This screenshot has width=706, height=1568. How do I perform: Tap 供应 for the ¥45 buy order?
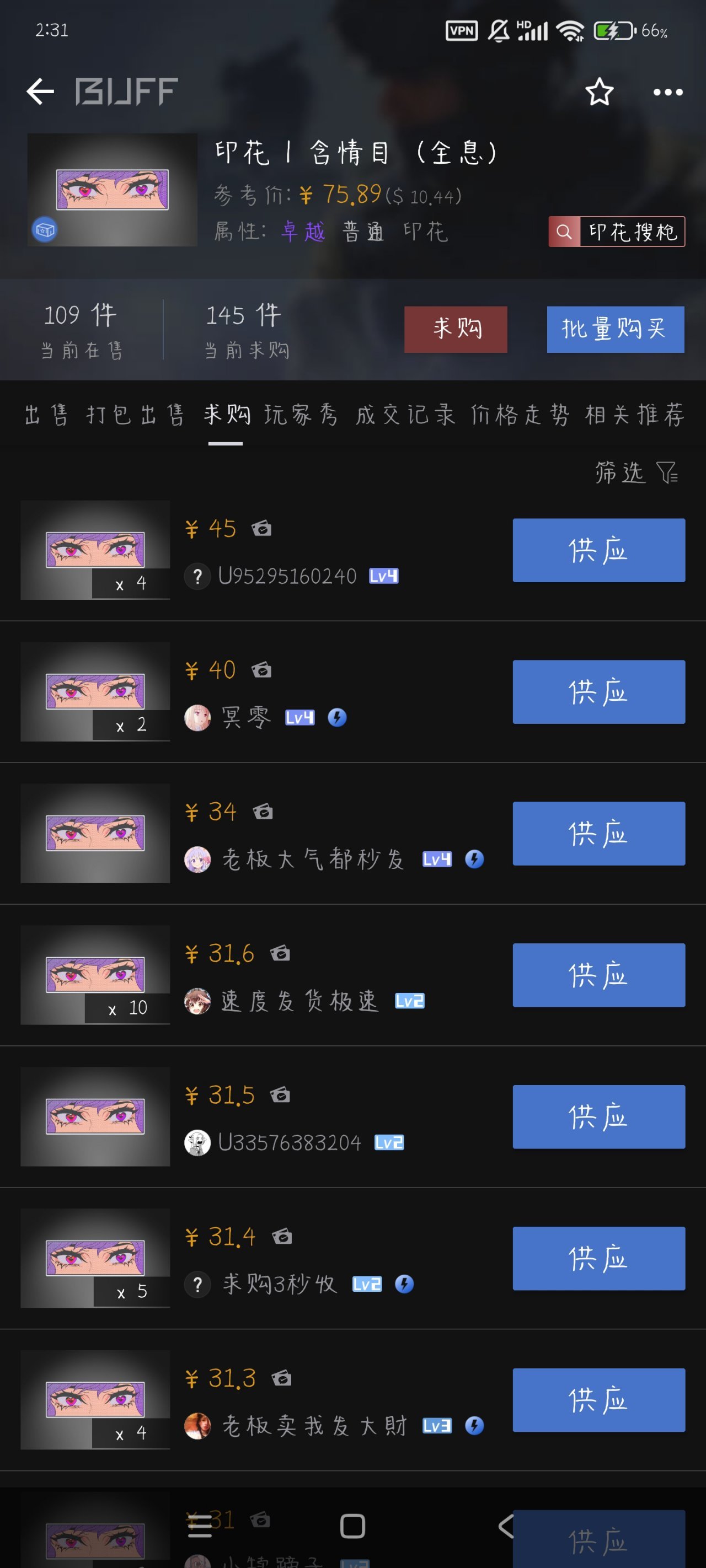599,550
